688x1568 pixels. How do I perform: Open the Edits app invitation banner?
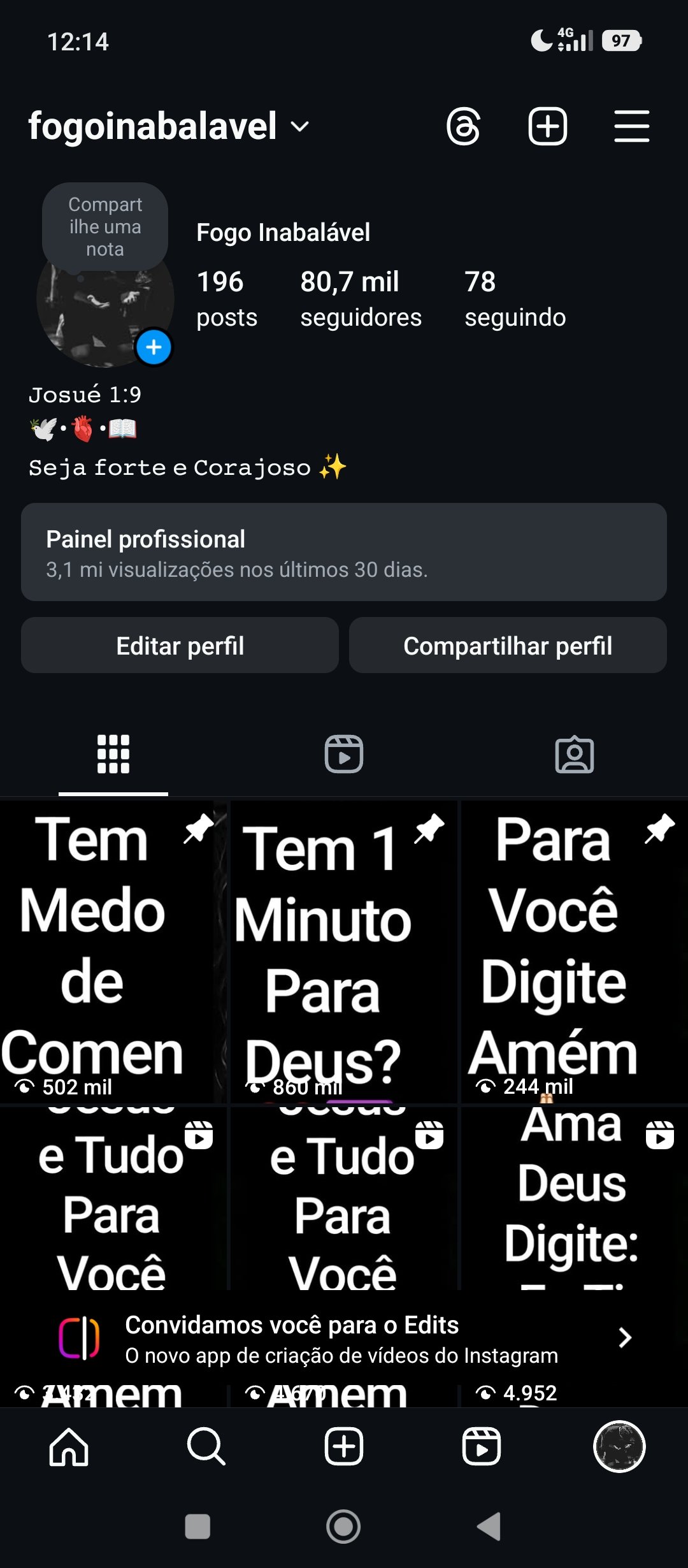point(344,1339)
